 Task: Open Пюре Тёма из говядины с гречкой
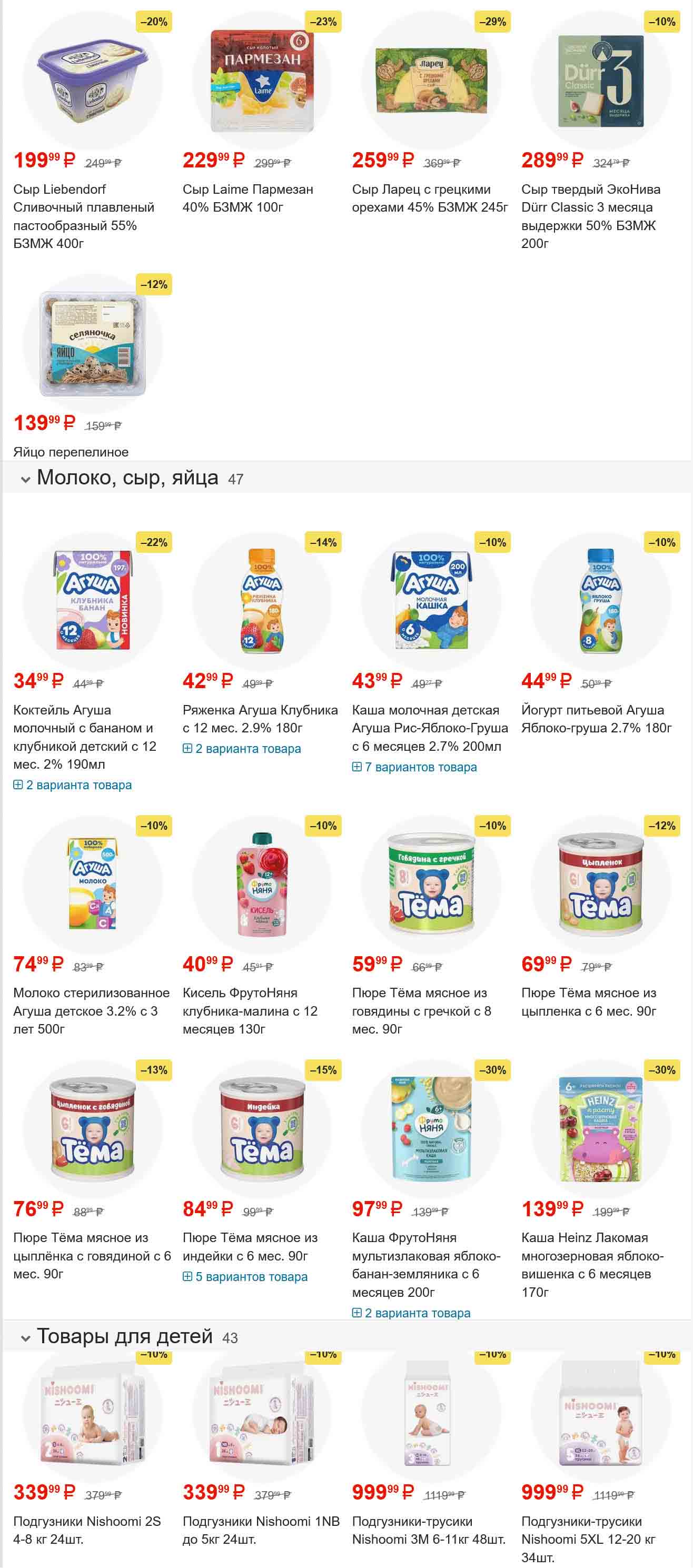point(421,1010)
